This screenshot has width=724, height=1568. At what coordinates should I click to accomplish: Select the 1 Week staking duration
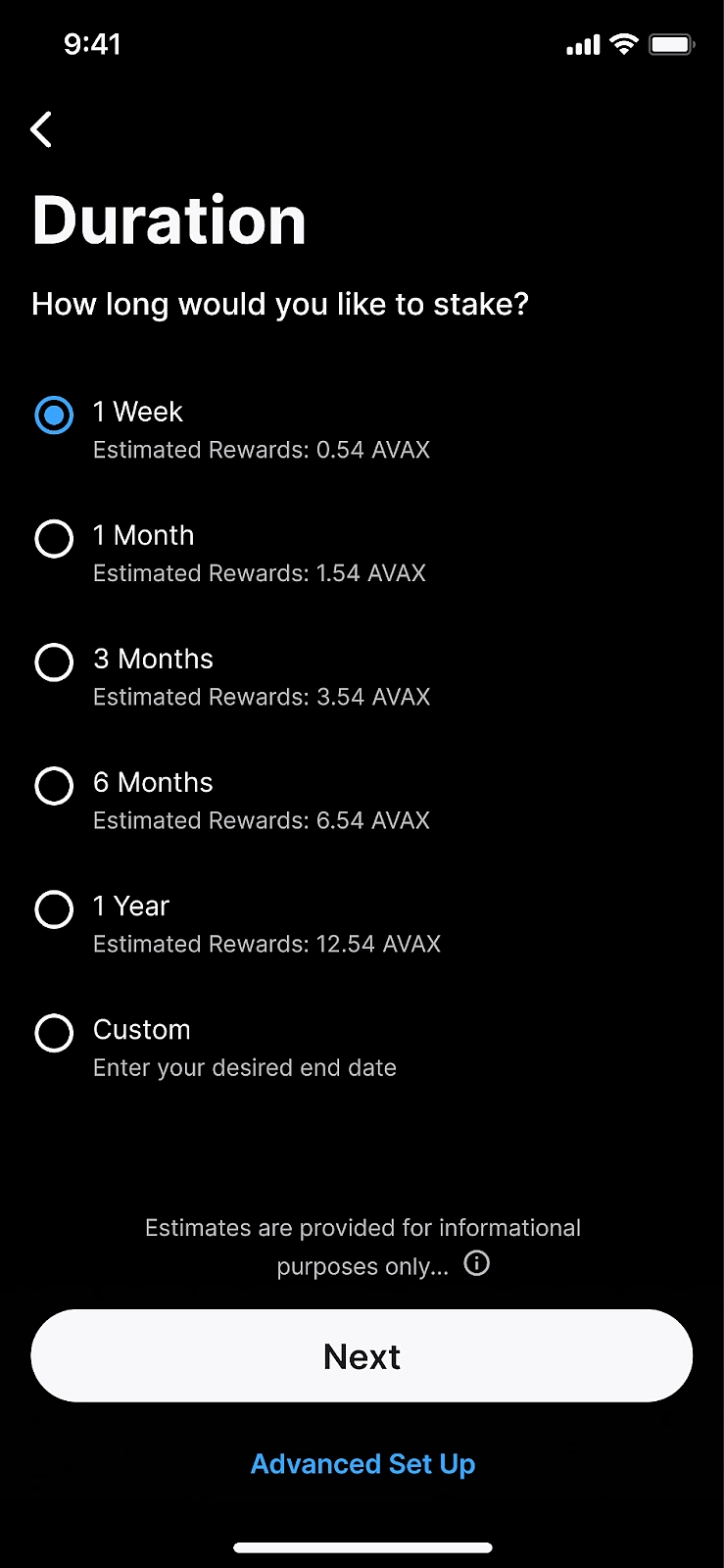(54, 416)
